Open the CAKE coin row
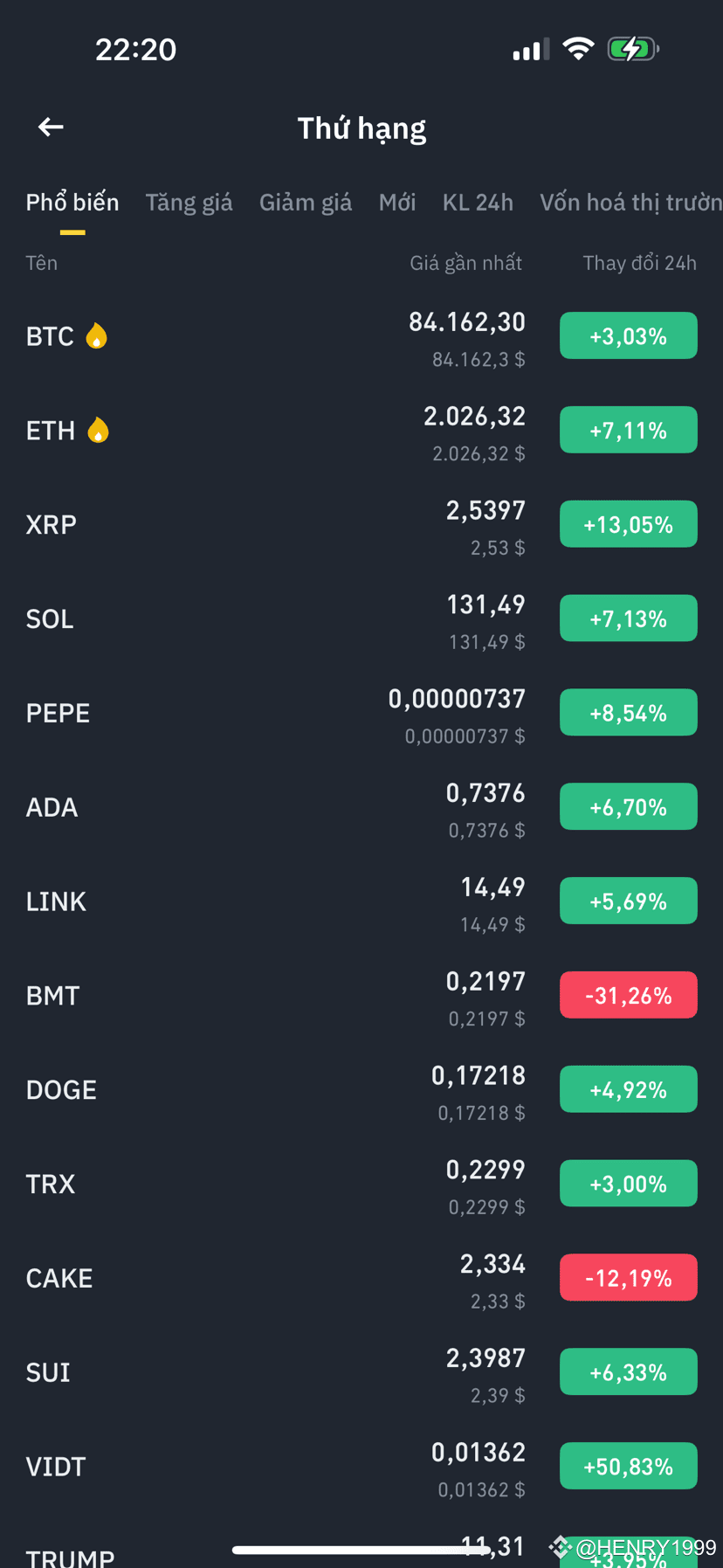Viewport: 723px width, 1568px height. [361, 1279]
